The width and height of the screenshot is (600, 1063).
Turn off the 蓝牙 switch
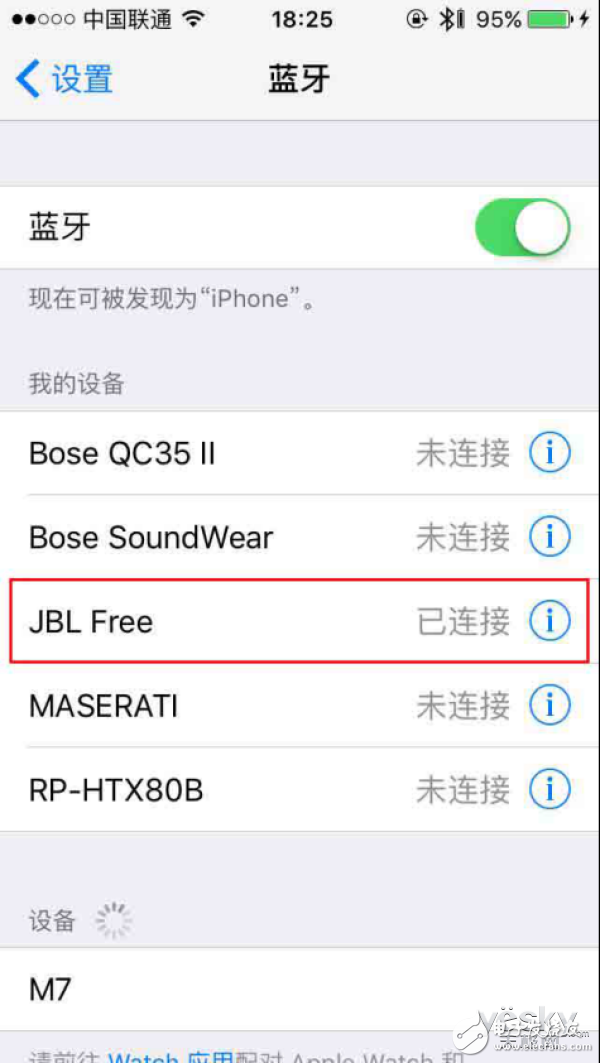coord(522,227)
